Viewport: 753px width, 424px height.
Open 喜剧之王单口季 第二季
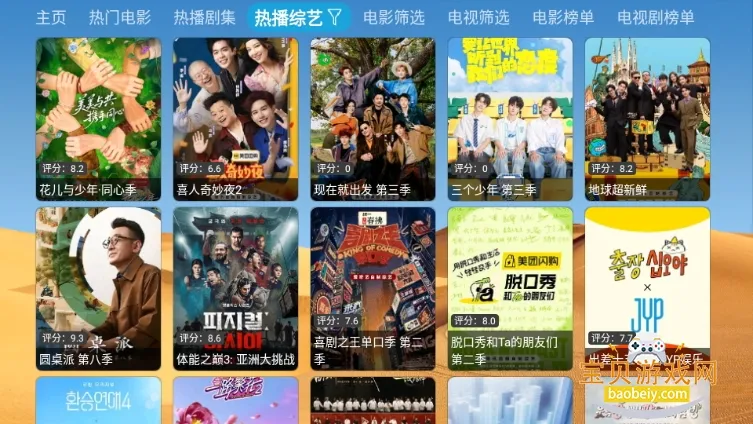372,288
